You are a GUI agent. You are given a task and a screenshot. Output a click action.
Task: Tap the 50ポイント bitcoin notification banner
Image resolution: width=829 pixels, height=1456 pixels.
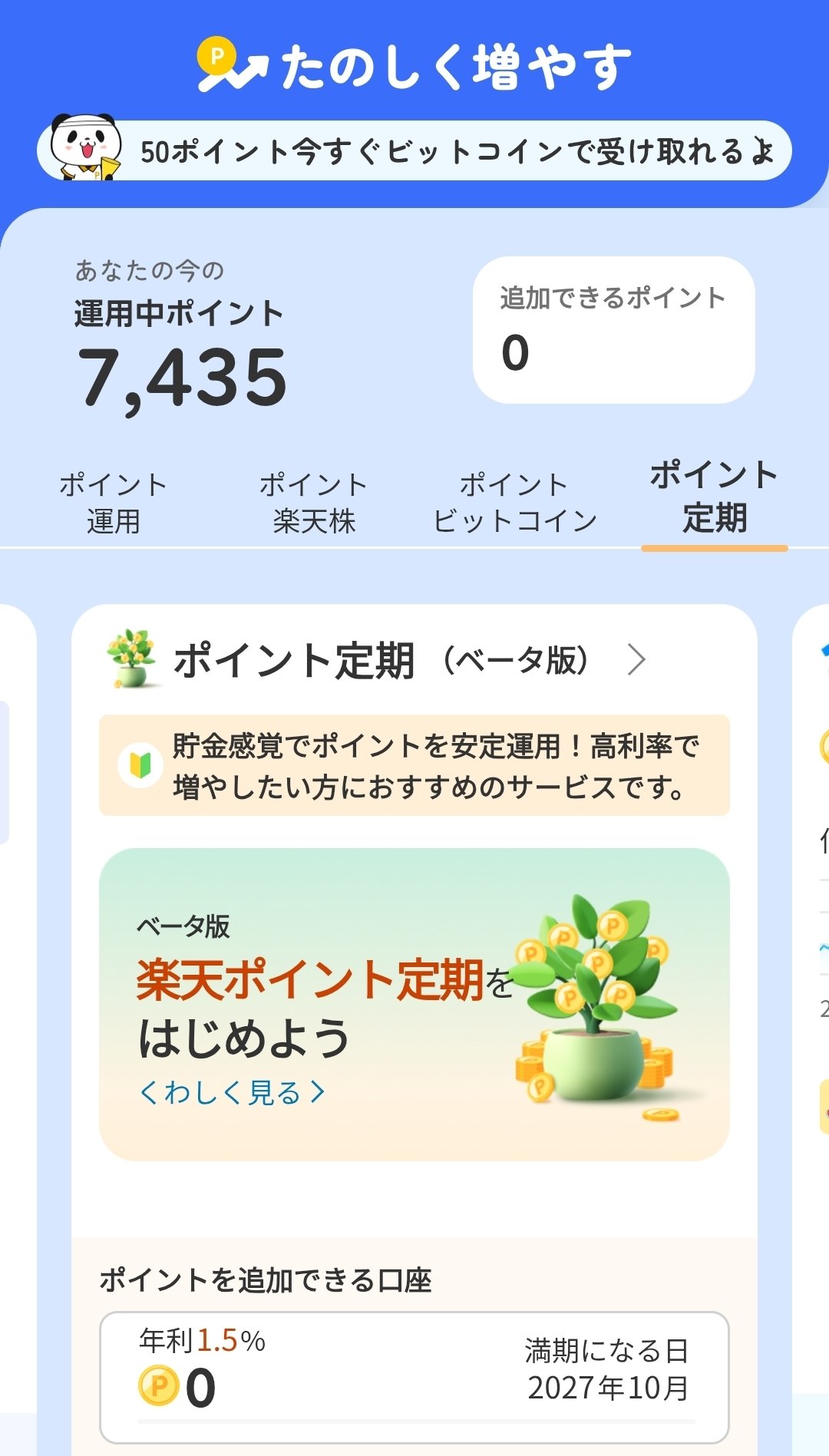461,150
